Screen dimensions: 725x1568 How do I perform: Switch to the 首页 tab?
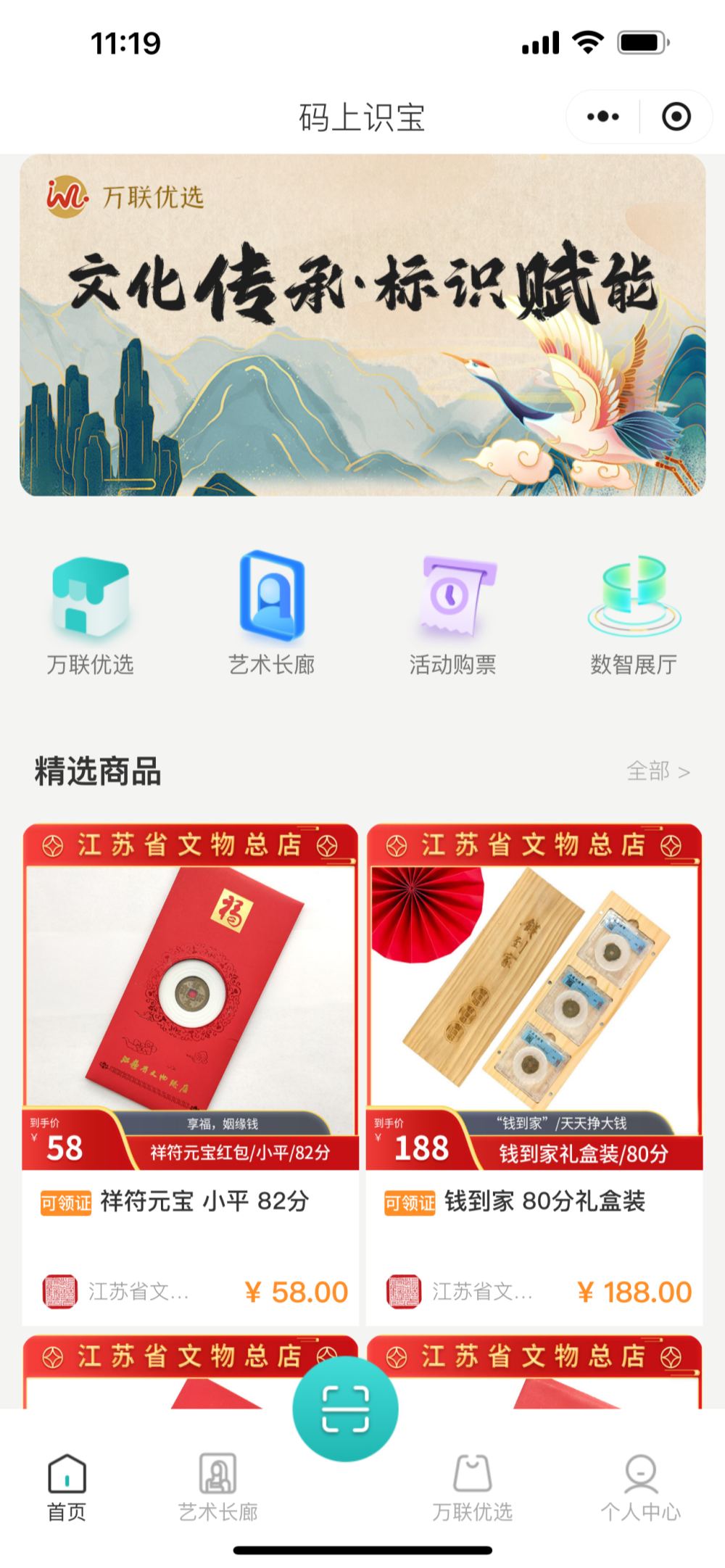pyautogui.click(x=67, y=1488)
